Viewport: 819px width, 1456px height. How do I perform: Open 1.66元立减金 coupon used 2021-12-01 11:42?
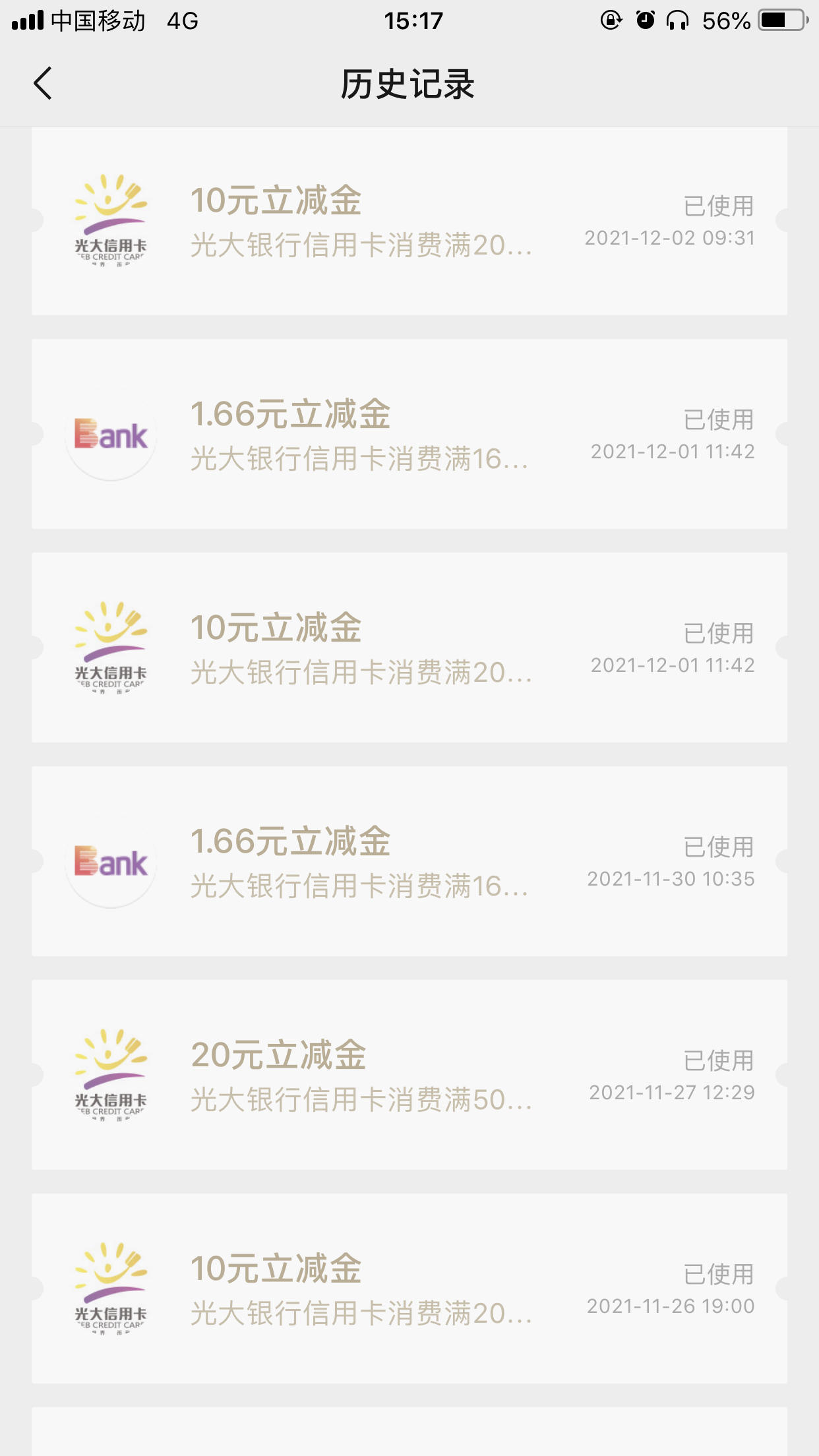coord(409,434)
